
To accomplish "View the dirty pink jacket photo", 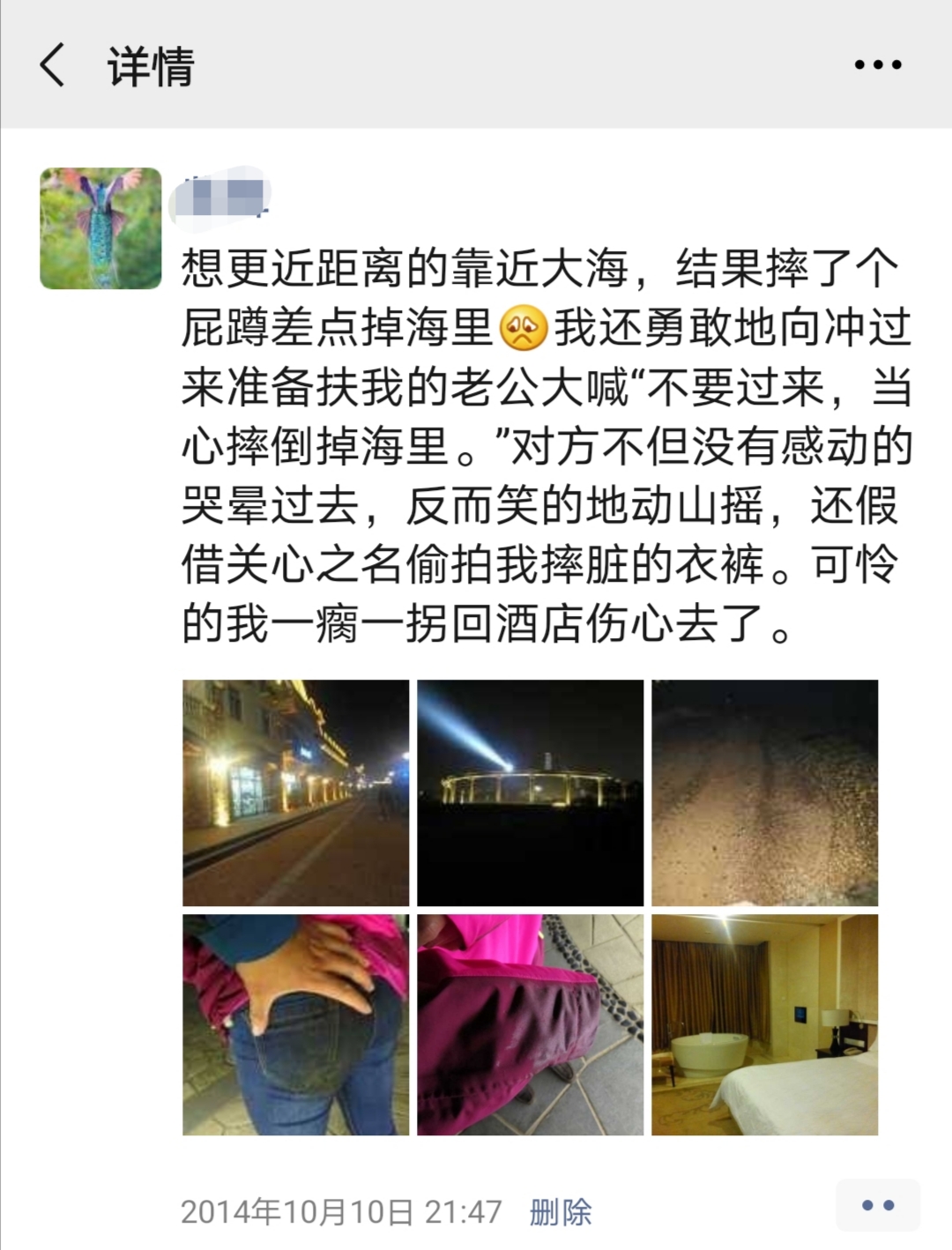I will click(x=530, y=1024).
